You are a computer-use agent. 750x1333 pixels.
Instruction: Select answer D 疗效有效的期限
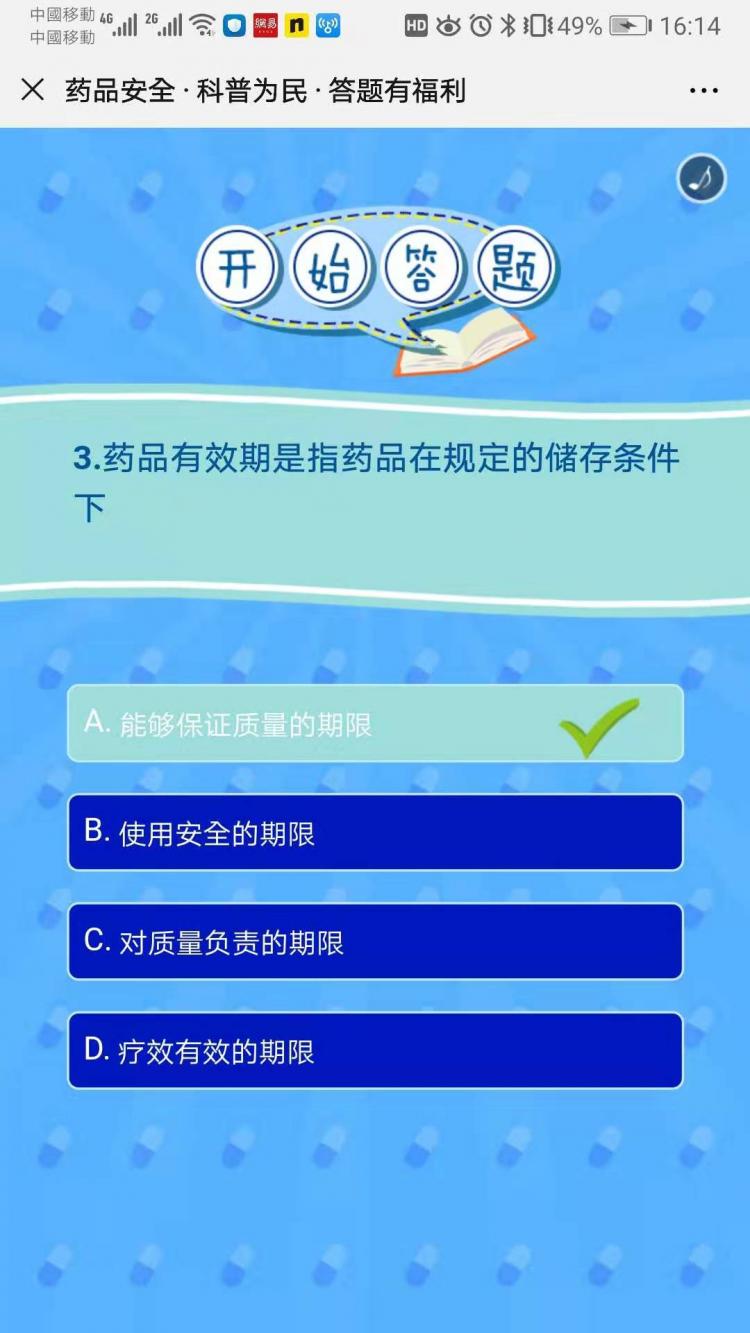coord(375,1050)
